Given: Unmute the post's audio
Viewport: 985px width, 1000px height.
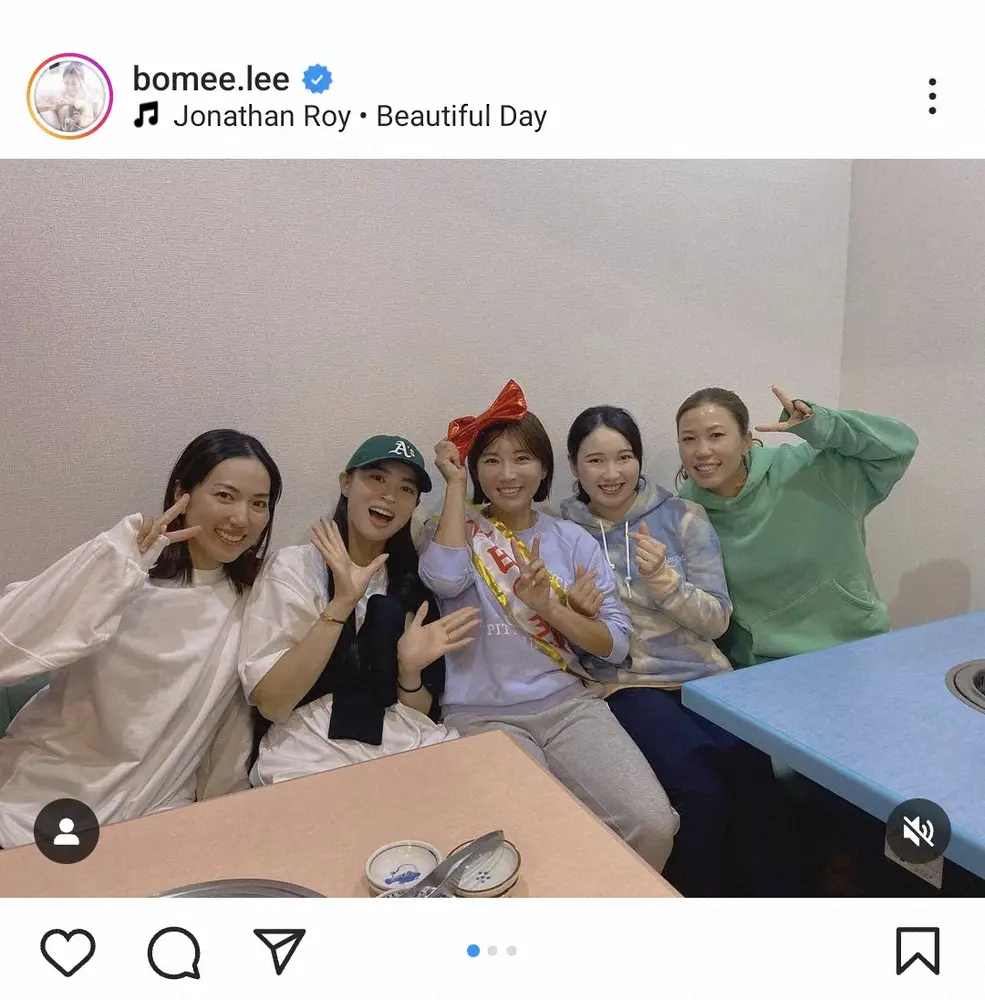Looking at the screenshot, I should tap(918, 831).
